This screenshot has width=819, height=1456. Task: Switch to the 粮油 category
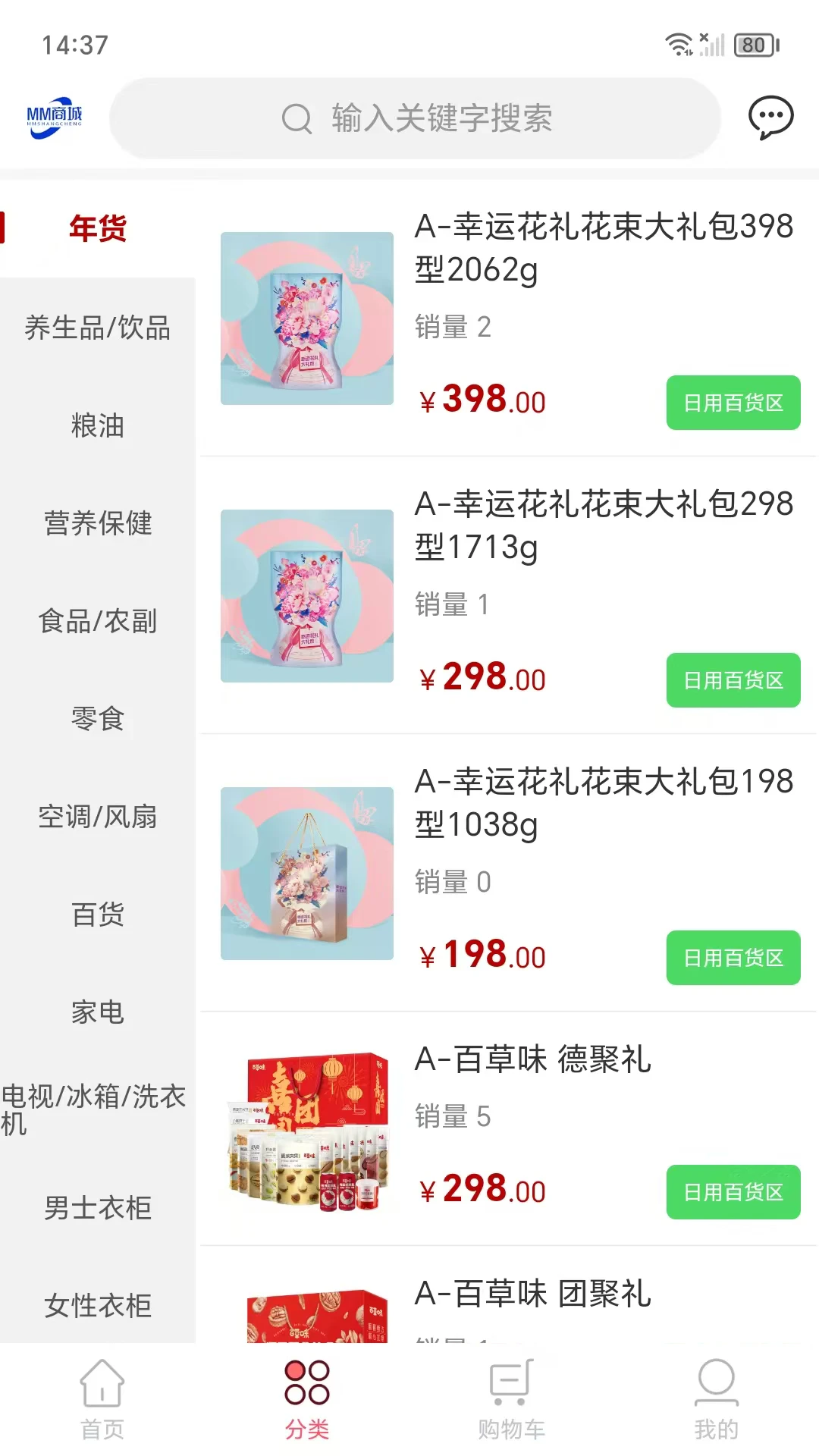(97, 425)
